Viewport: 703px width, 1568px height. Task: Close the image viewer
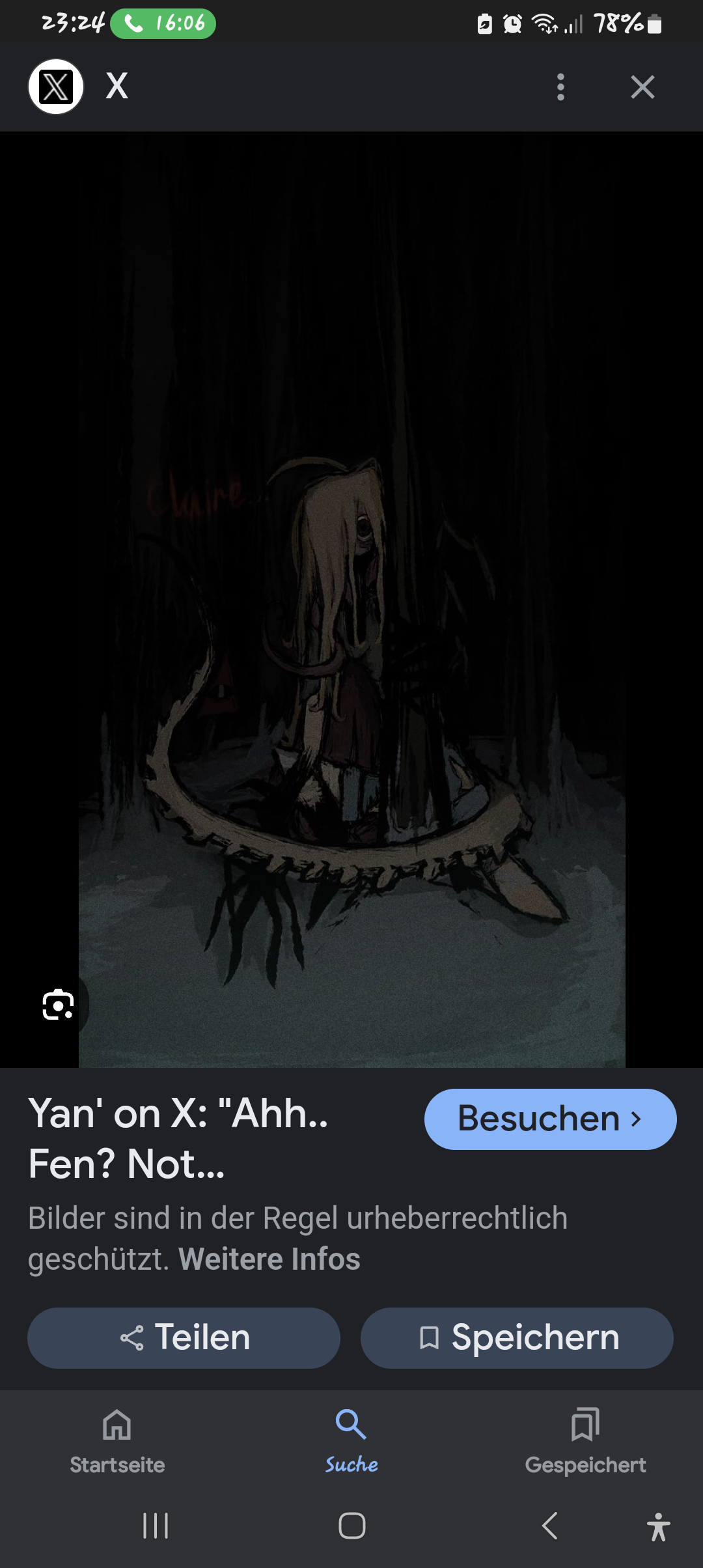(642, 87)
